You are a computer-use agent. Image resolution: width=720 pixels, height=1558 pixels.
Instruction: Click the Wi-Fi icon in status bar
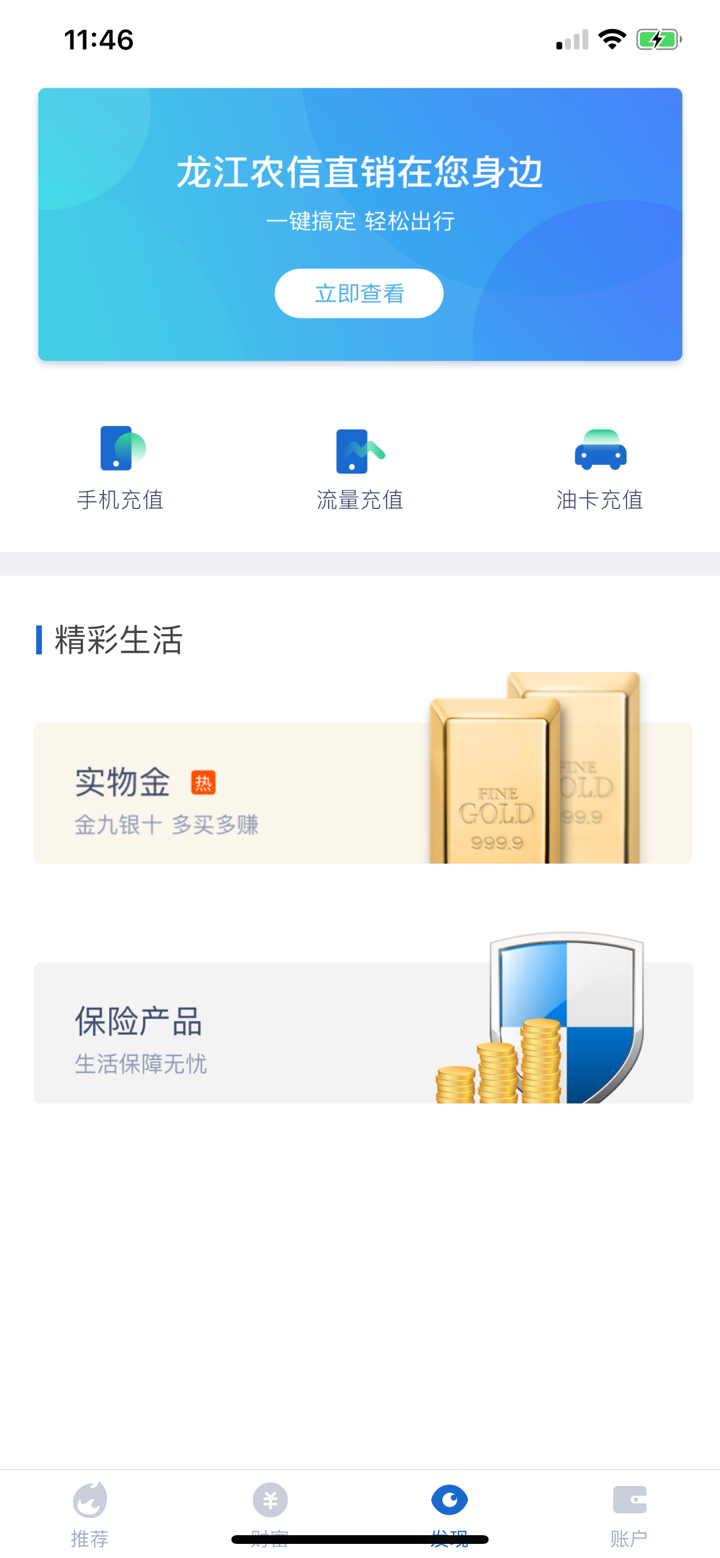tap(612, 39)
